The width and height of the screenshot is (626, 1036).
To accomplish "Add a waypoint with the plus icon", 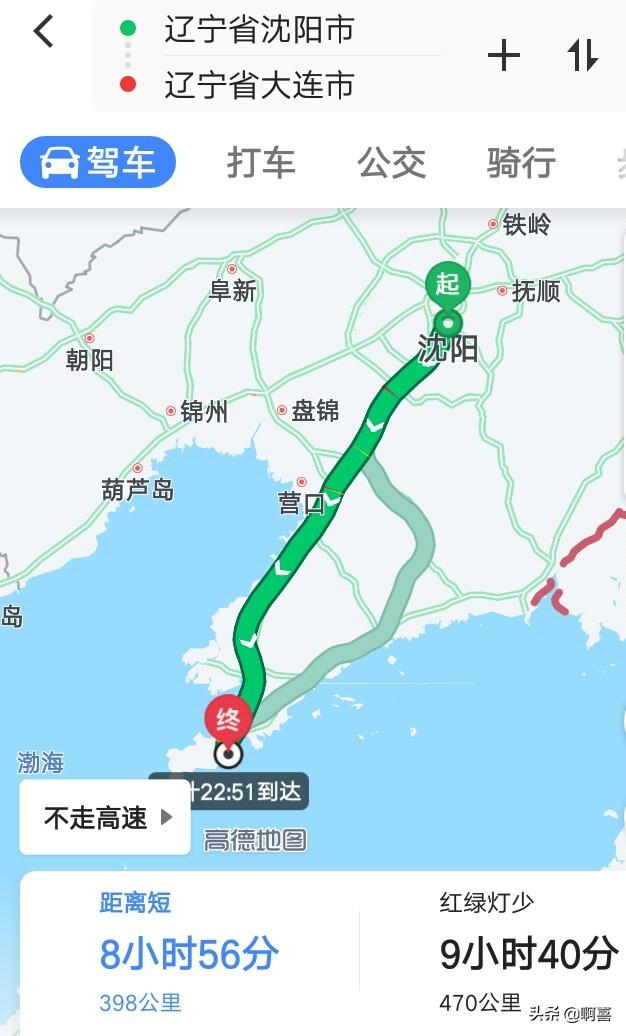I will 504,56.
